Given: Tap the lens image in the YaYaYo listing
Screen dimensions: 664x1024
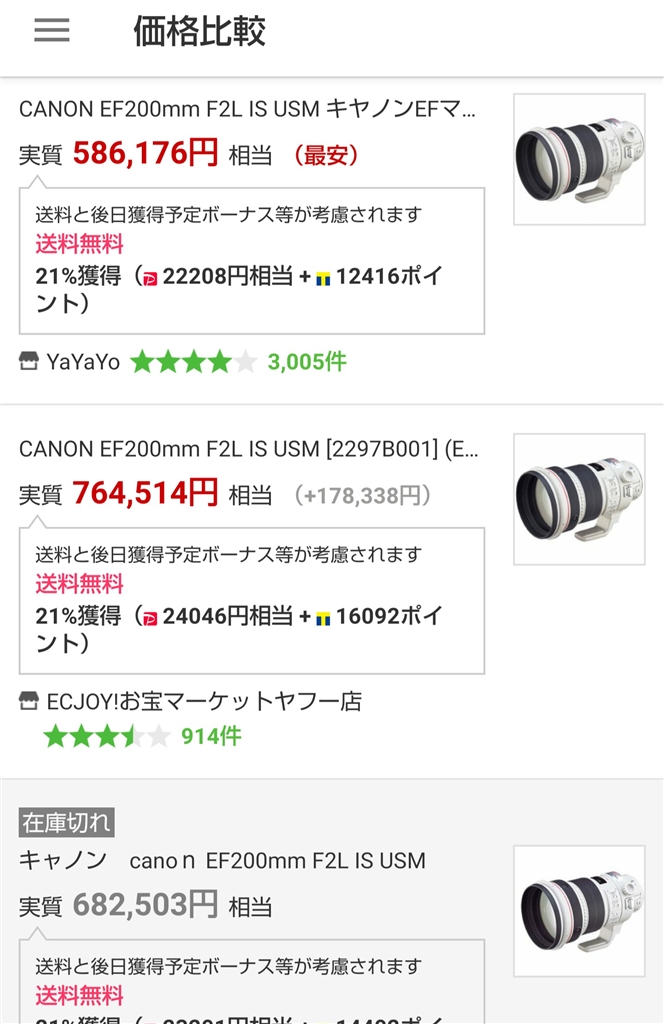Looking at the screenshot, I should point(579,159).
